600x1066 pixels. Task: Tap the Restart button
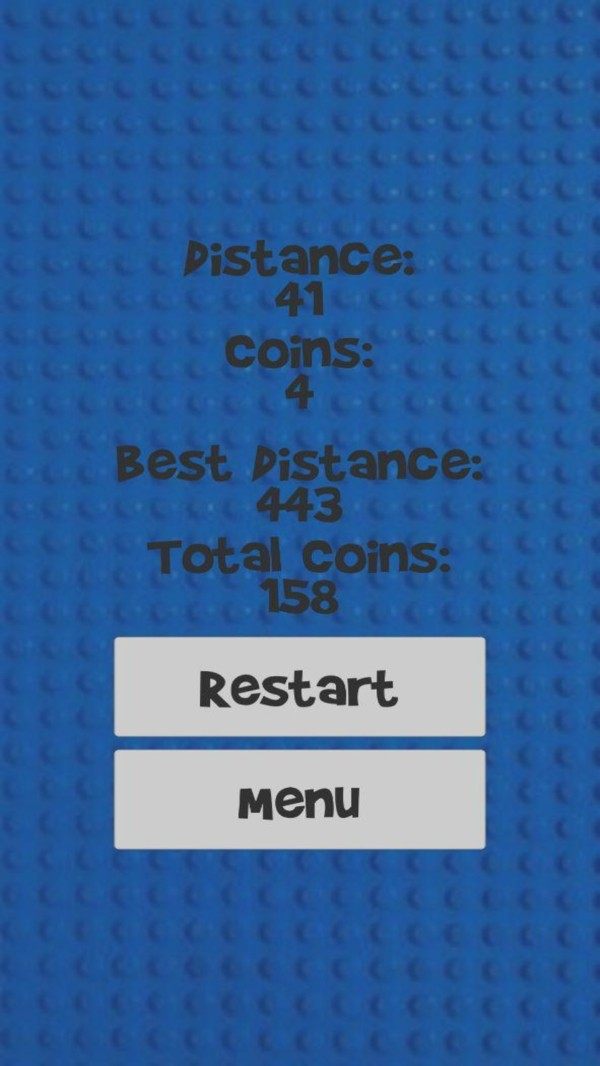click(299, 687)
